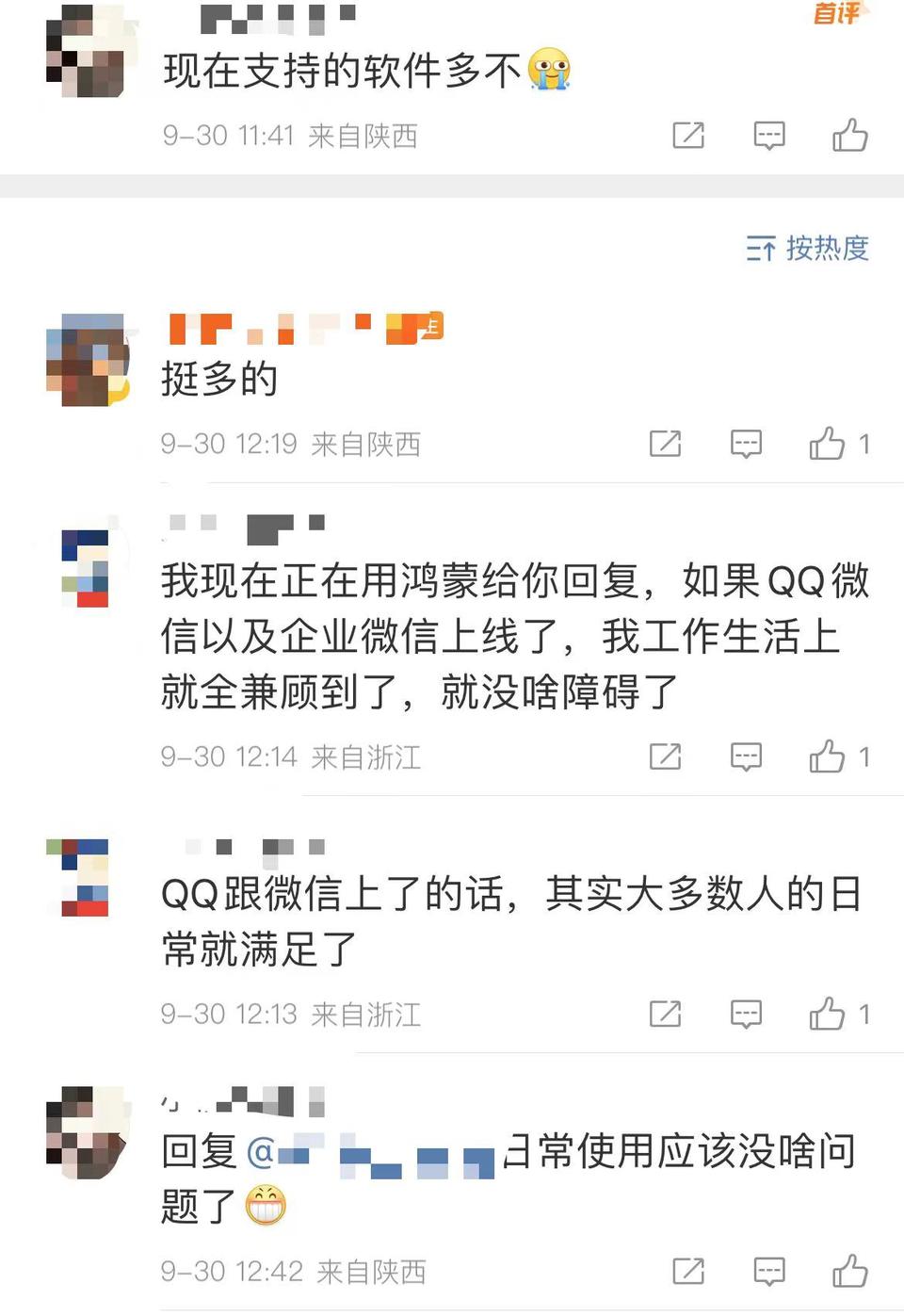Screen dimensions: 904x1316
Task: Reply to the comment QQ跟微信上了的话
Action: [746, 1014]
